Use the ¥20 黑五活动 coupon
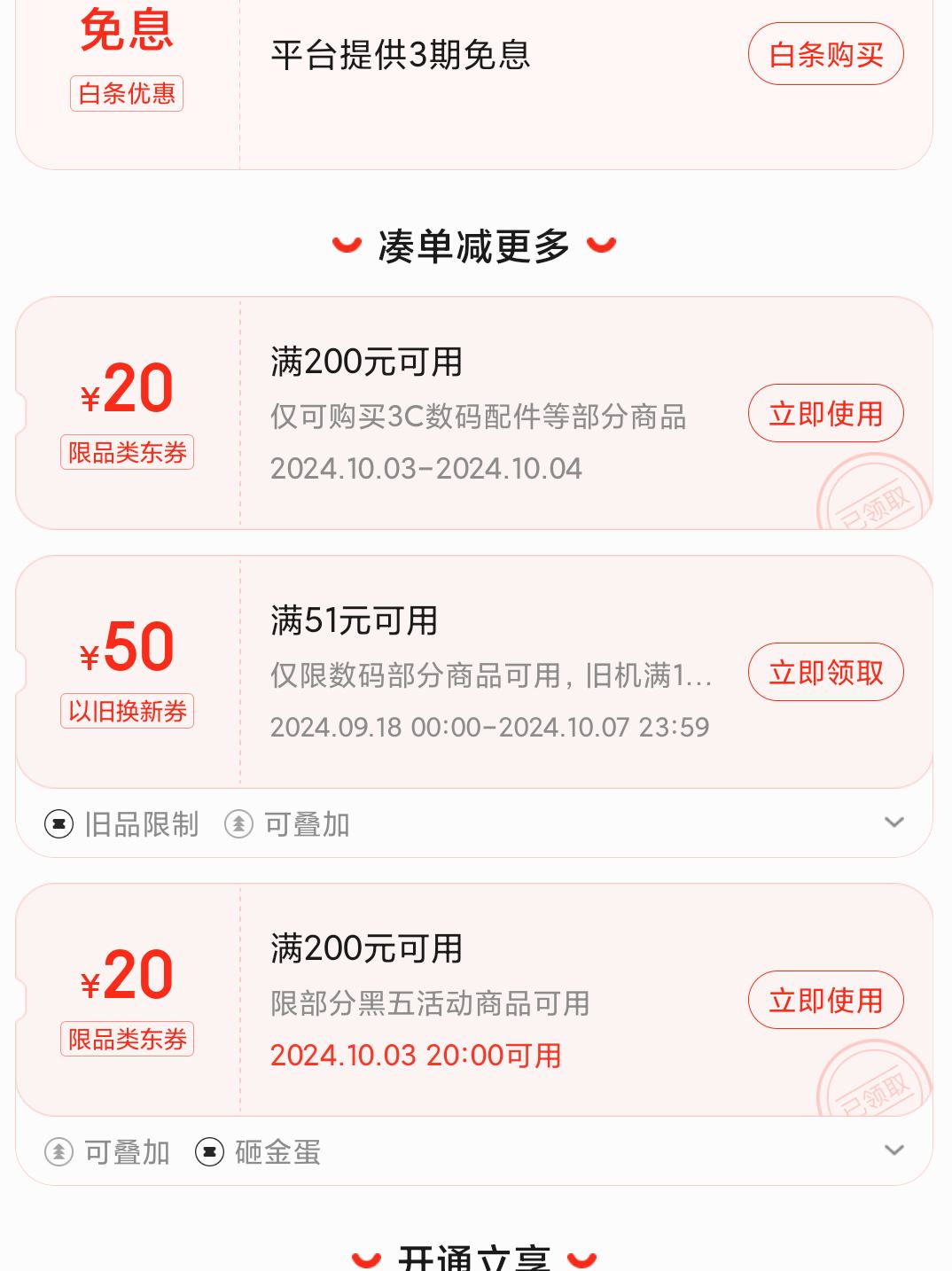 click(x=825, y=1001)
